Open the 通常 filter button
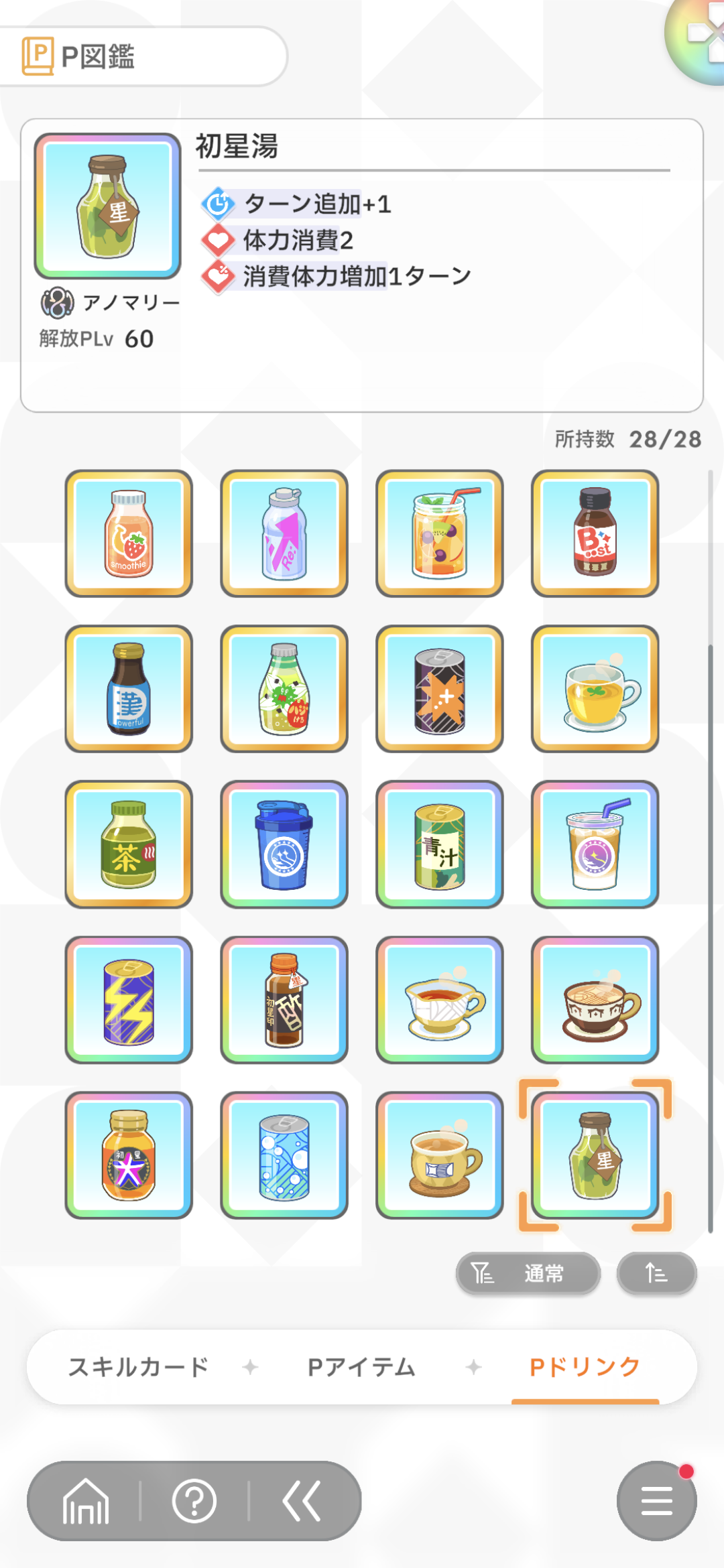The width and height of the screenshot is (724, 1568). pos(528,1273)
